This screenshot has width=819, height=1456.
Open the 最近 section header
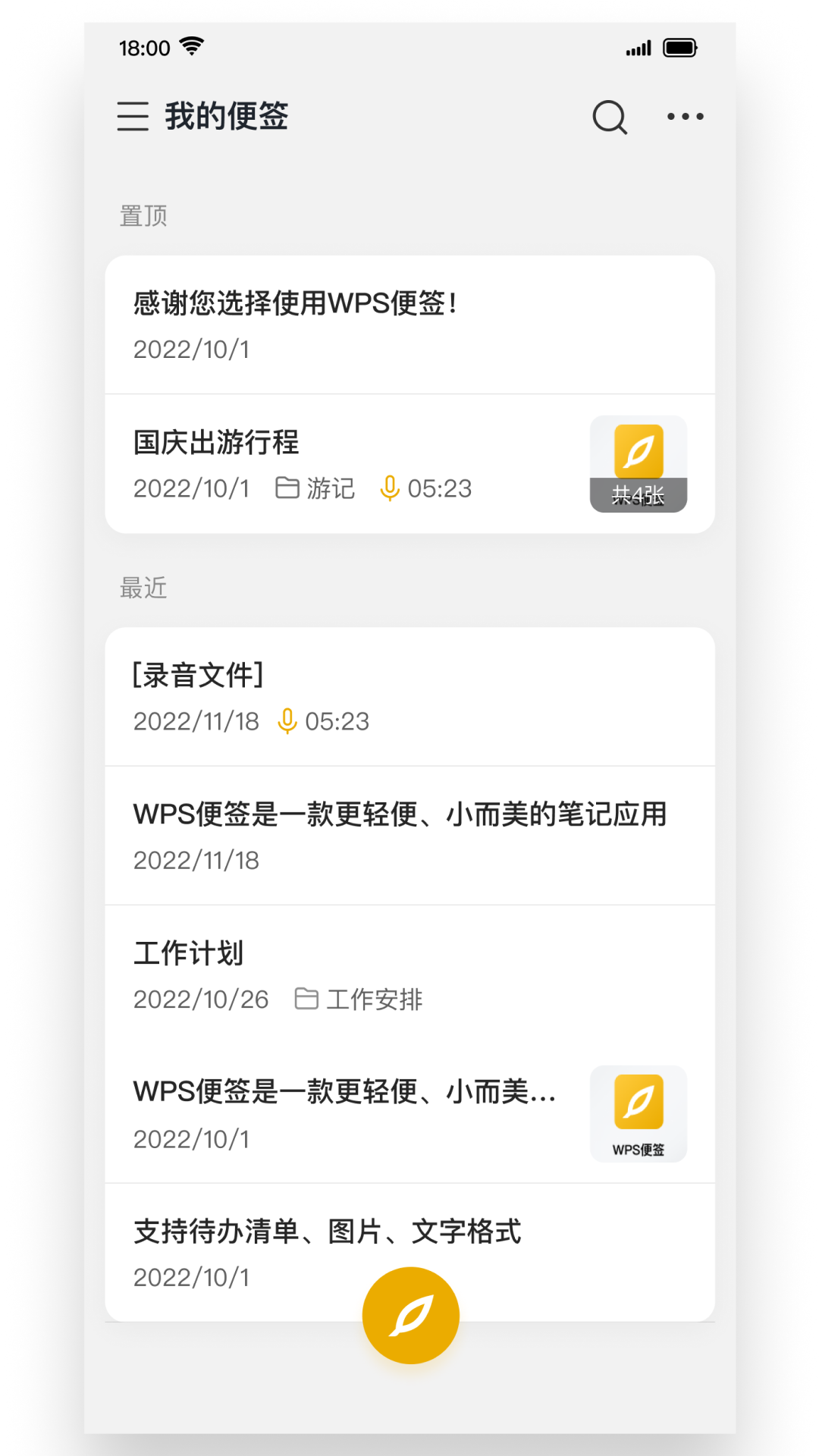click(143, 588)
